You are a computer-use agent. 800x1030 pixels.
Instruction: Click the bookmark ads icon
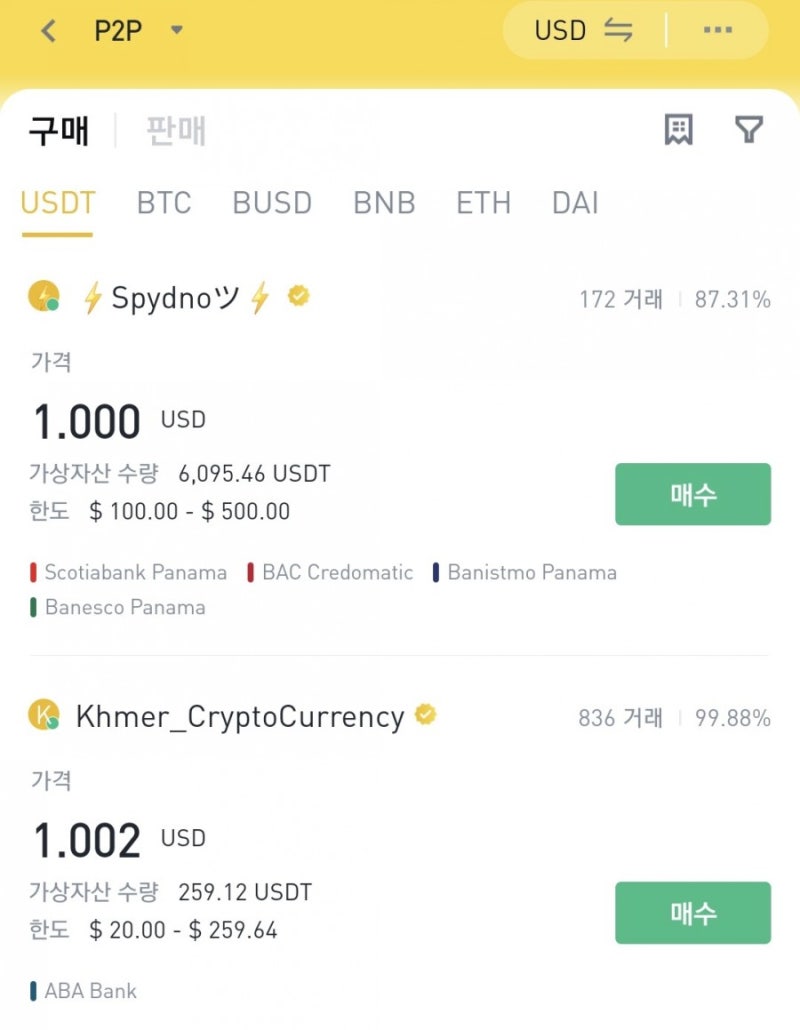[679, 131]
